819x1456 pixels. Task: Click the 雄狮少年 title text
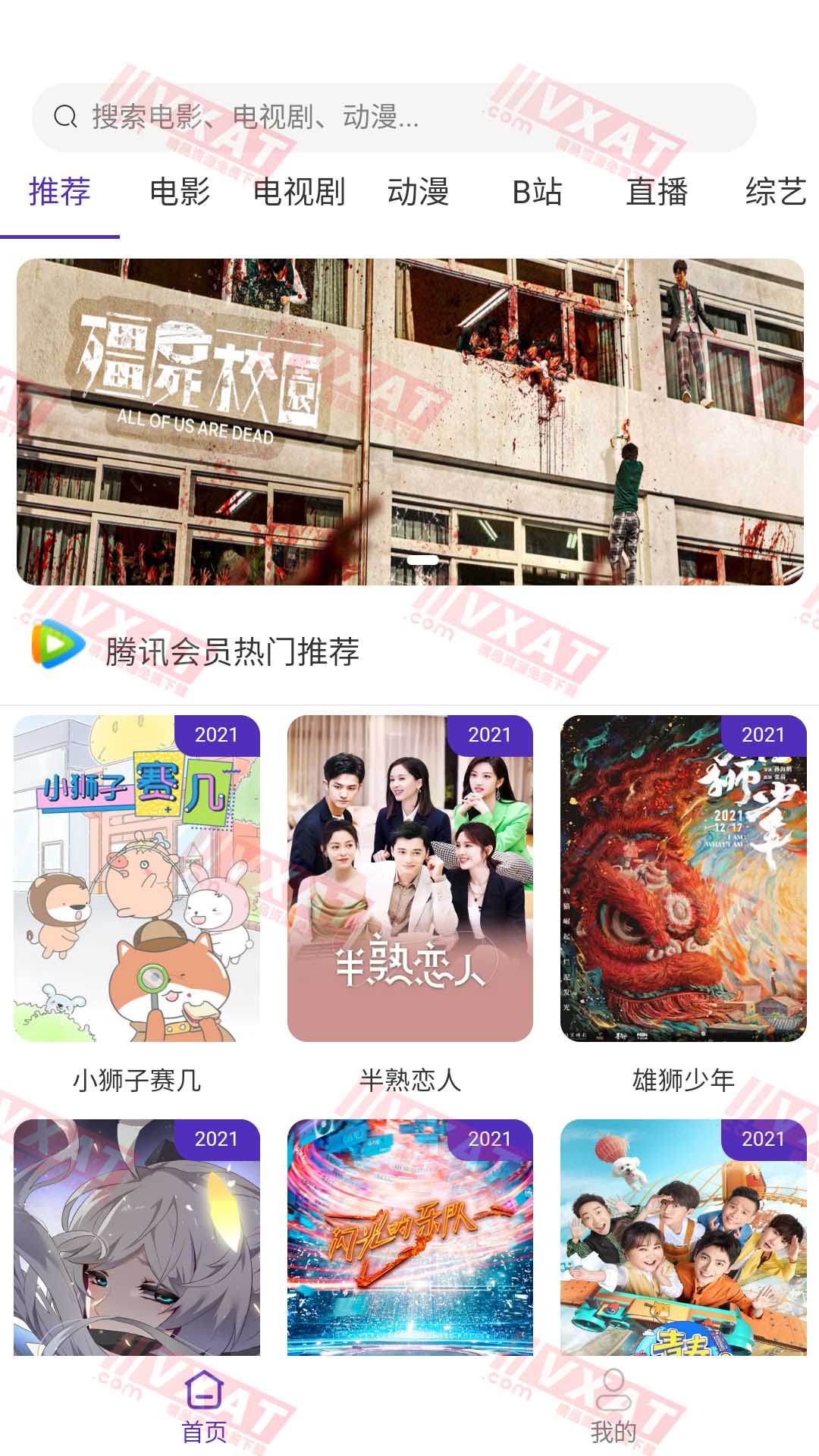pos(682,1080)
